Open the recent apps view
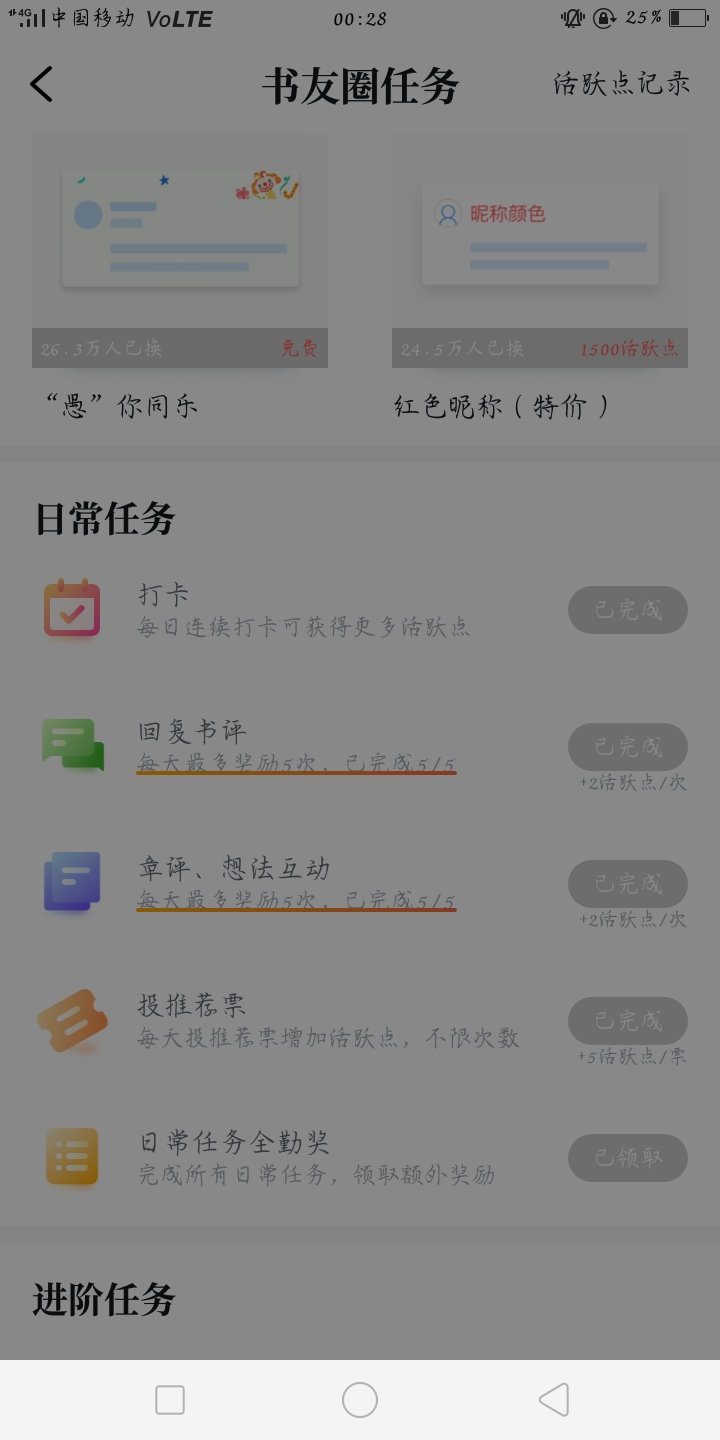Viewport: 720px width, 1440px height. coord(170,1400)
